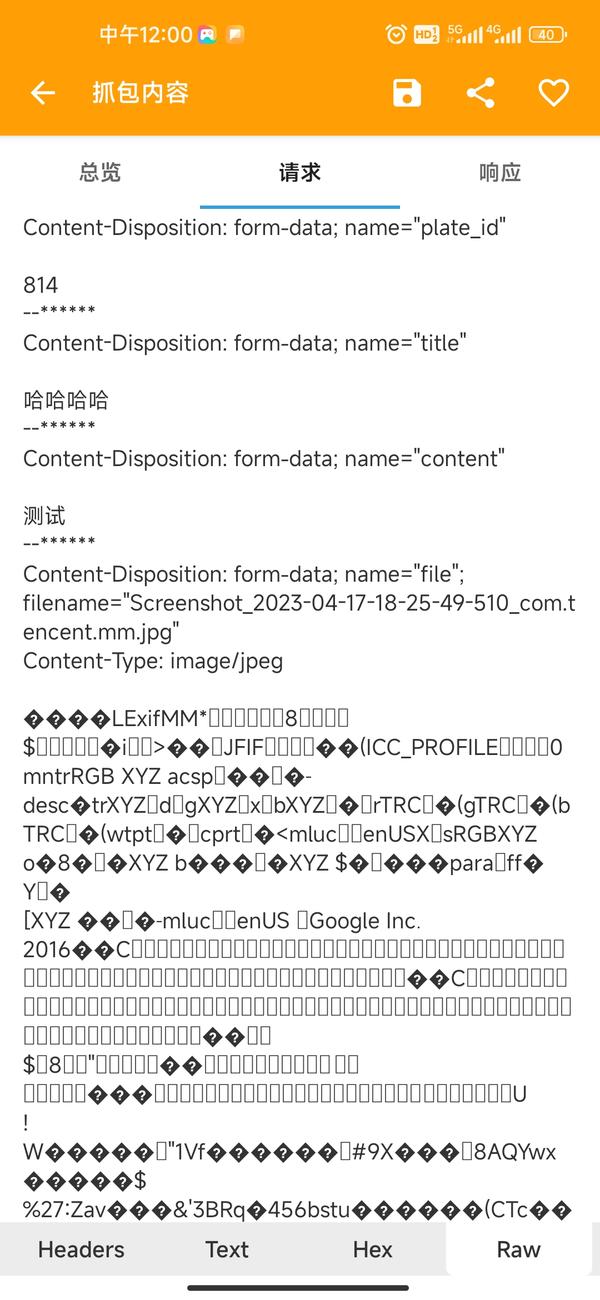Show the Headers view
This screenshot has width=600, height=1300.
coord(81,1249)
